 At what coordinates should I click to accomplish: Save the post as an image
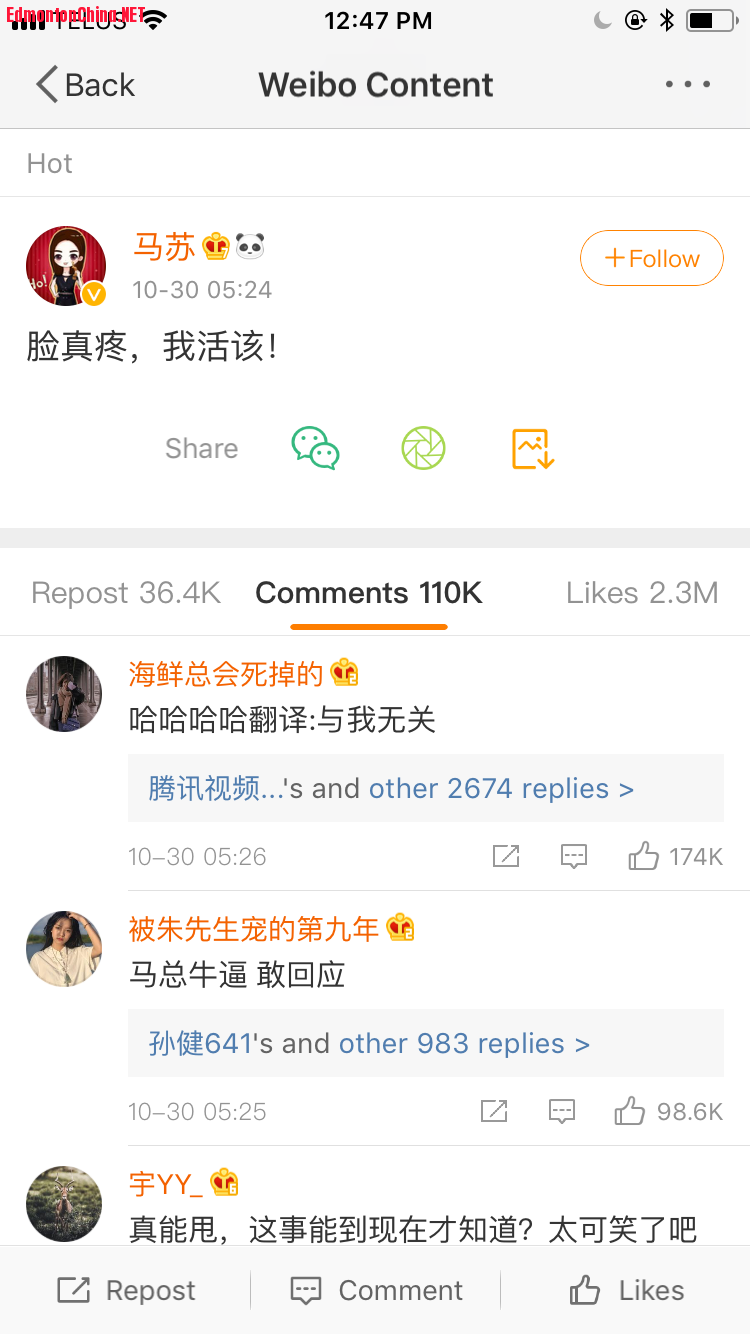point(532,448)
